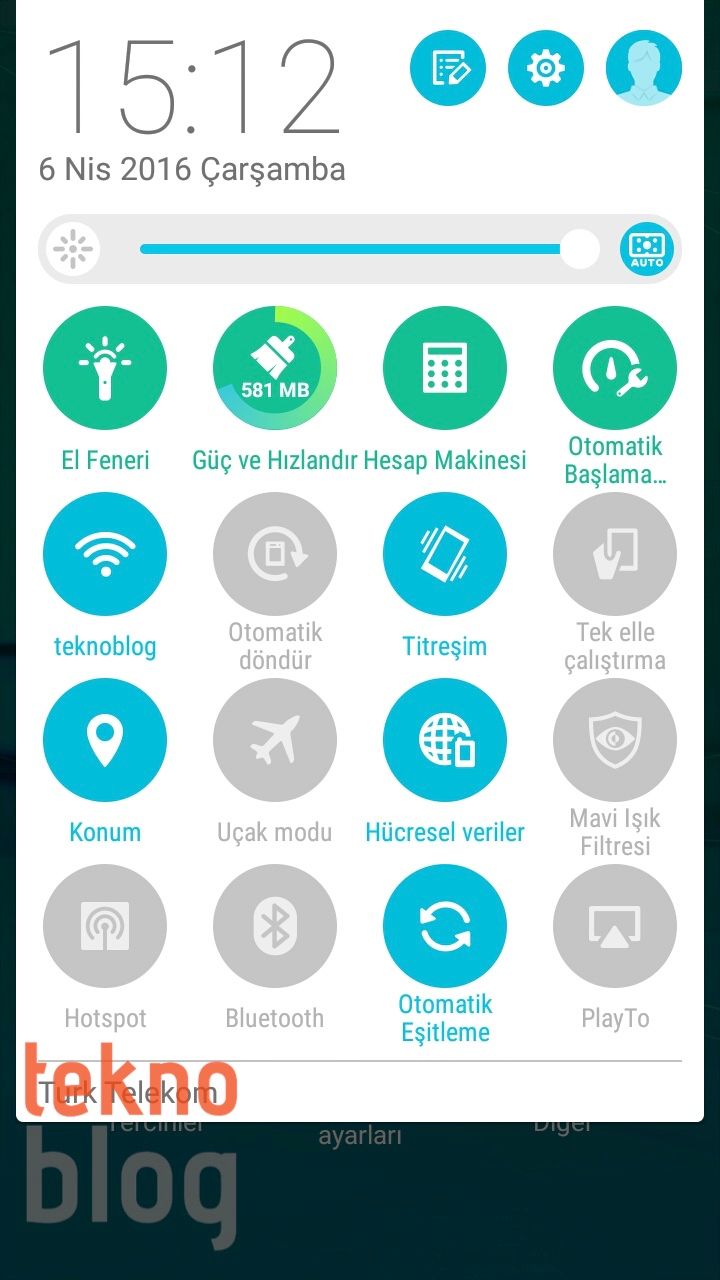Run Güç ve Hızlandır memory boost
720x1280 pixels.
pyautogui.click(x=275, y=368)
